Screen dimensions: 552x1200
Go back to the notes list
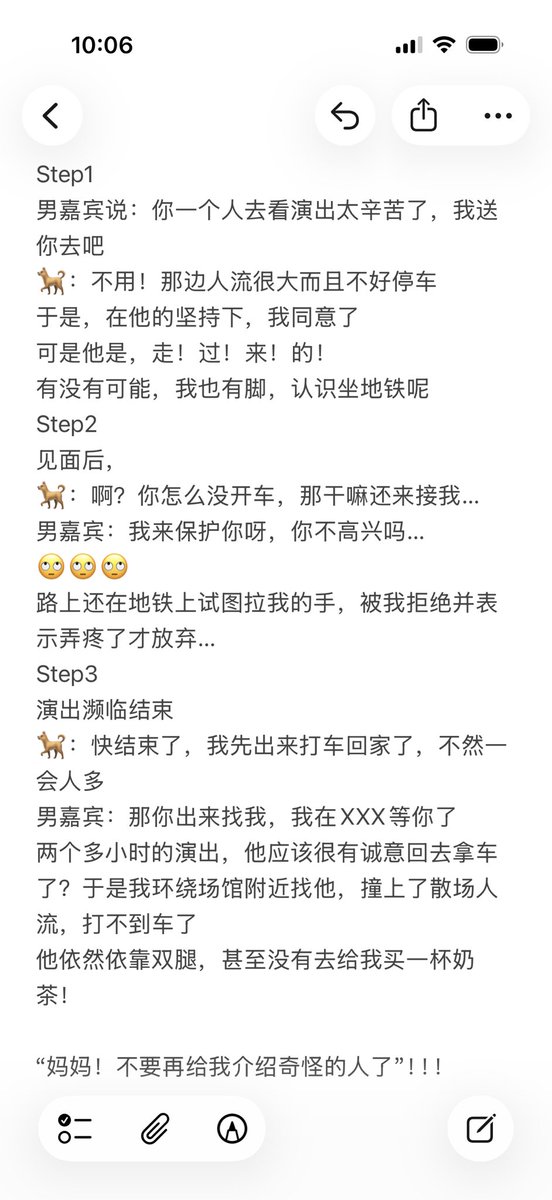click(x=52, y=116)
